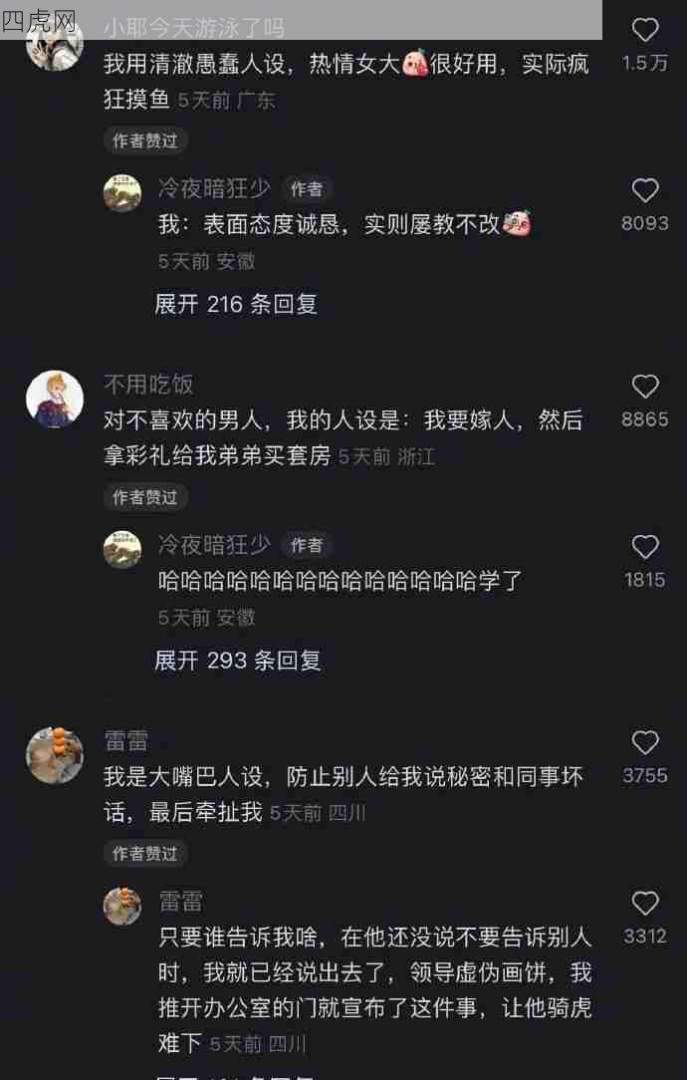
Task: Like 不用吃饭's comment about 彩礼
Action: pyautogui.click(x=646, y=387)
